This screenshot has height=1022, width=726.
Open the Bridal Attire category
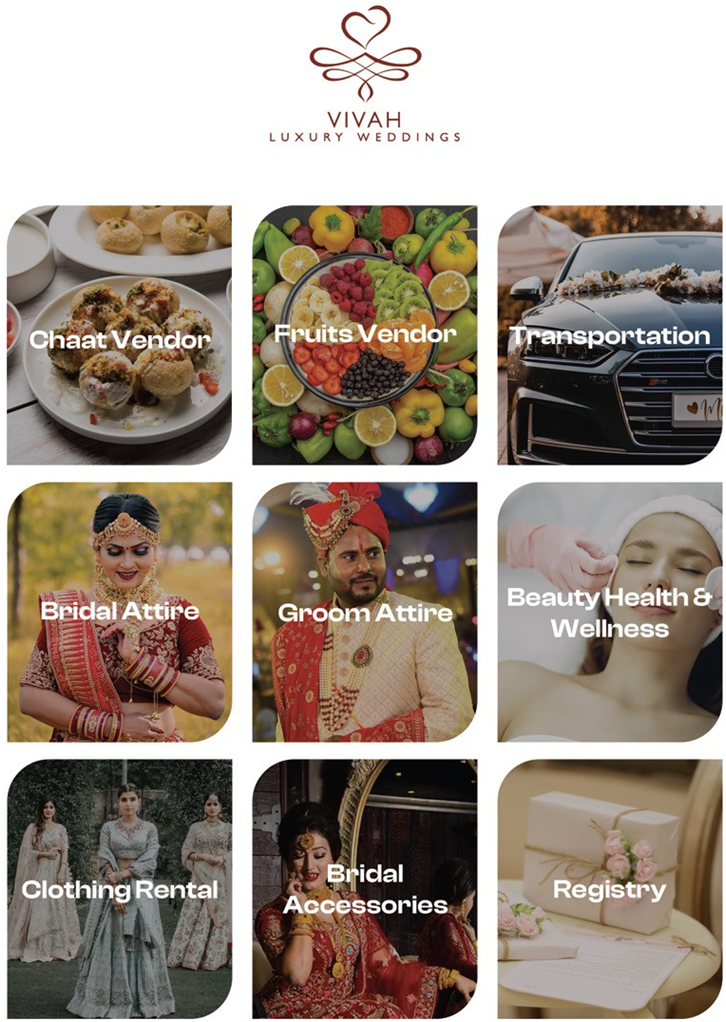coord(119,611)
